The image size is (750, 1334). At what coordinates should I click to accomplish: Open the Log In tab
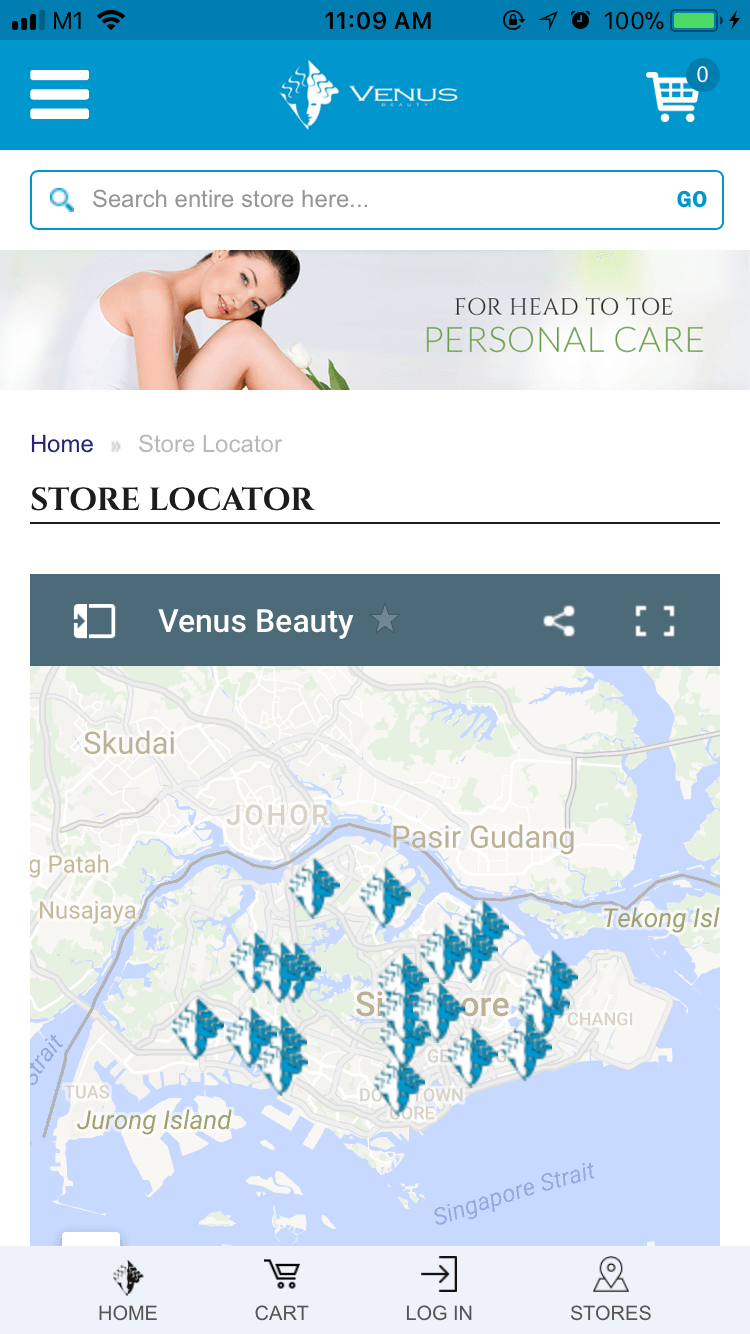point(439,1290)
